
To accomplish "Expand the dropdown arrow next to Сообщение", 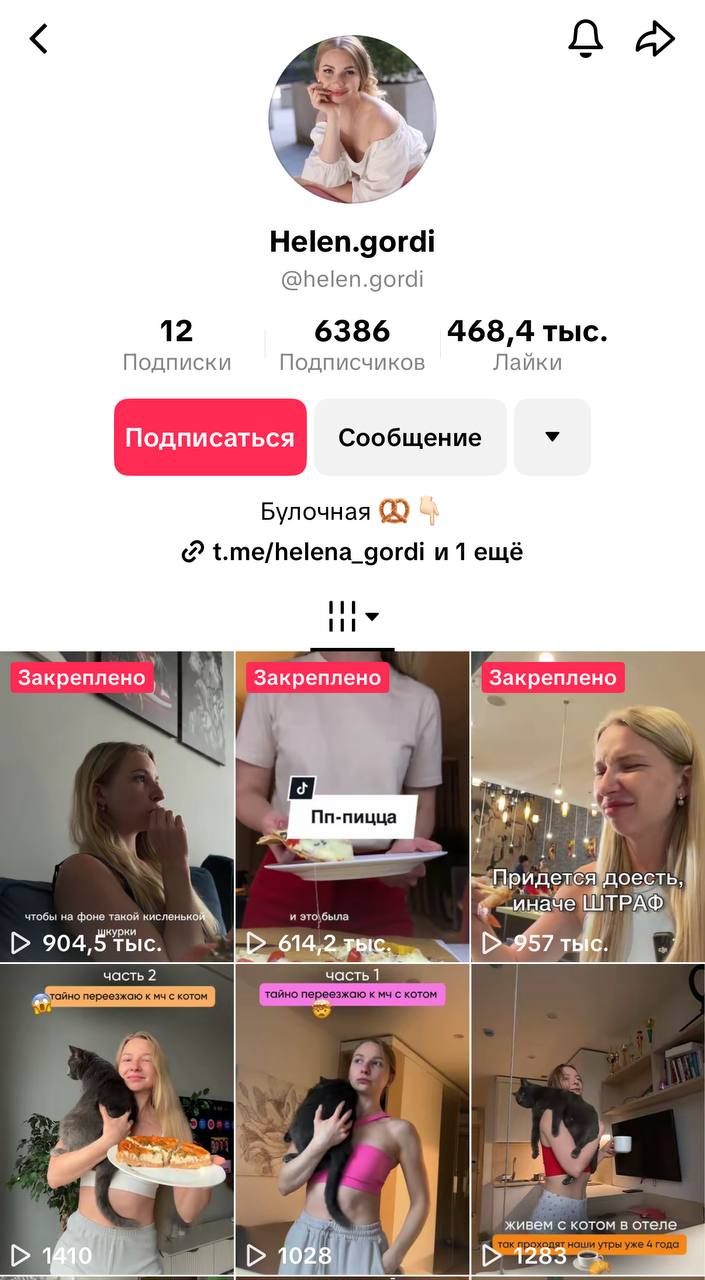I will coord(552,437).
